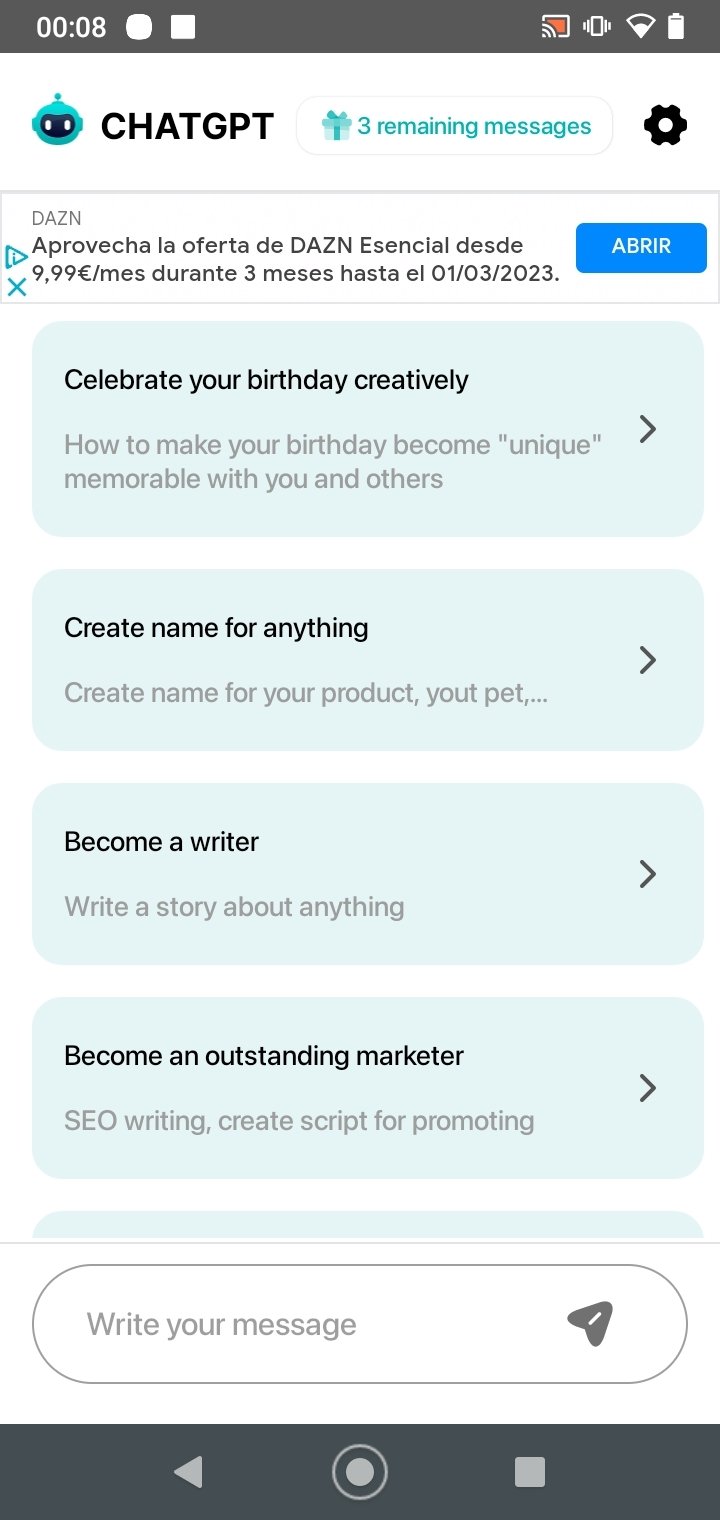Screen dimensions: 720x1520
Task: Return to the home screen
Action: 360,1472
